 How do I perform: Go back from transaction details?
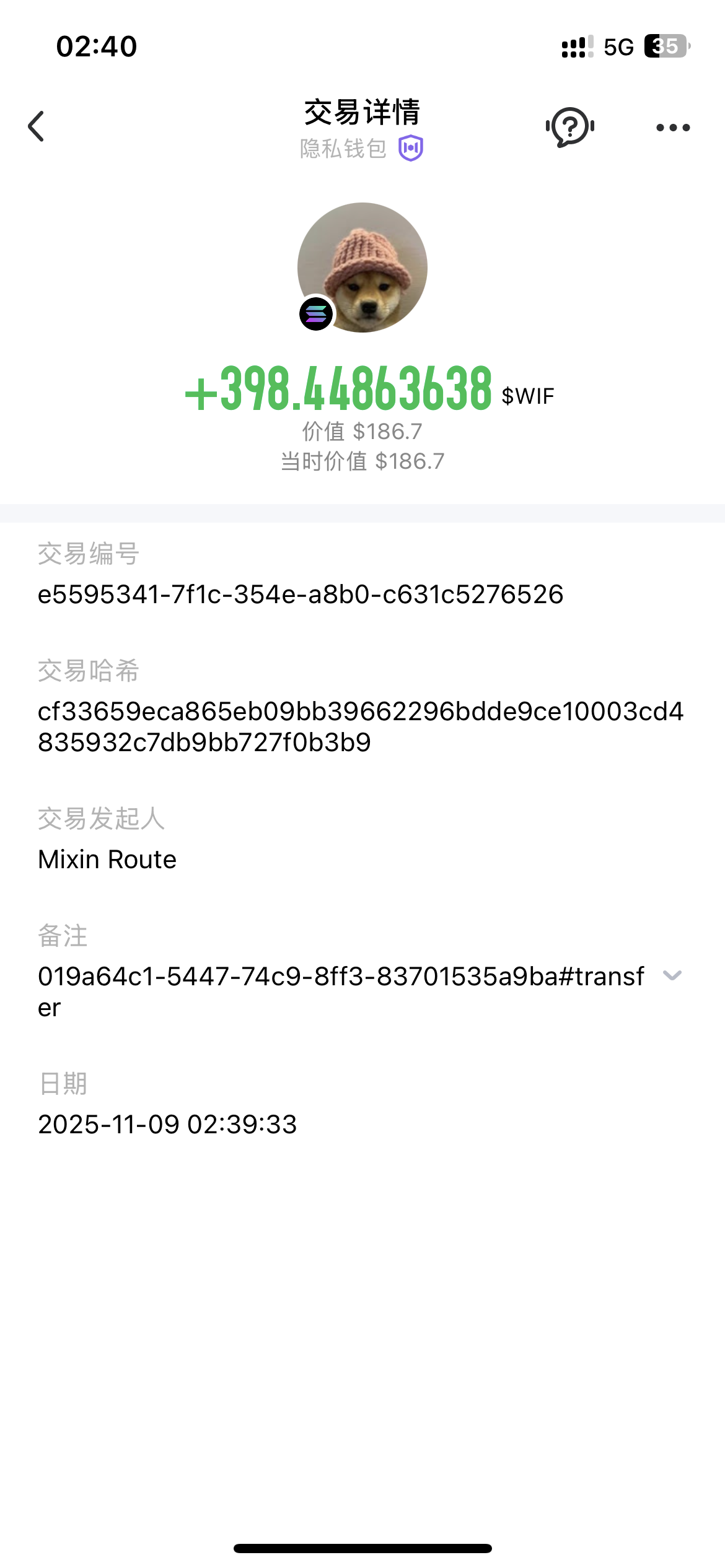click(37, 127)
